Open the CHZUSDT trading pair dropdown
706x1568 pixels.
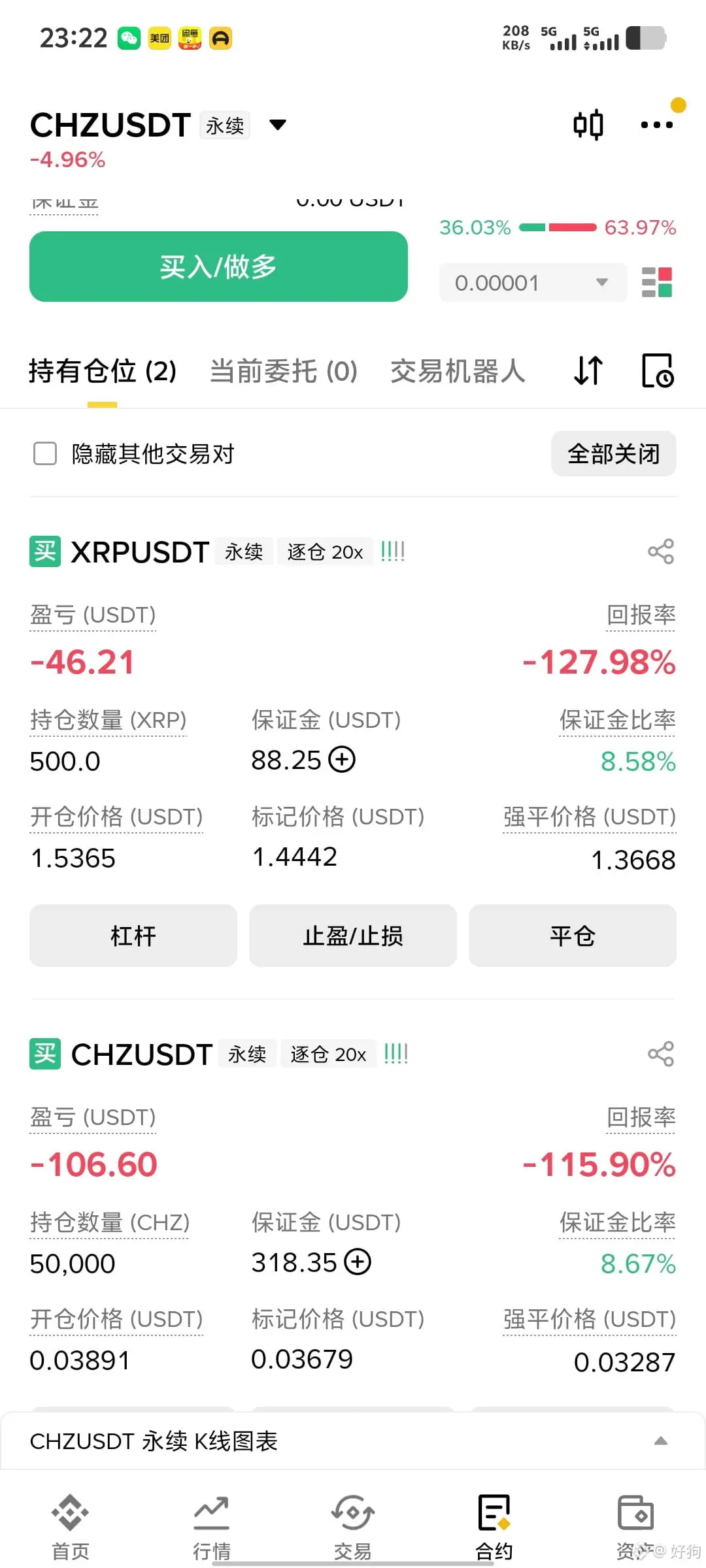[x=278, y=124]
